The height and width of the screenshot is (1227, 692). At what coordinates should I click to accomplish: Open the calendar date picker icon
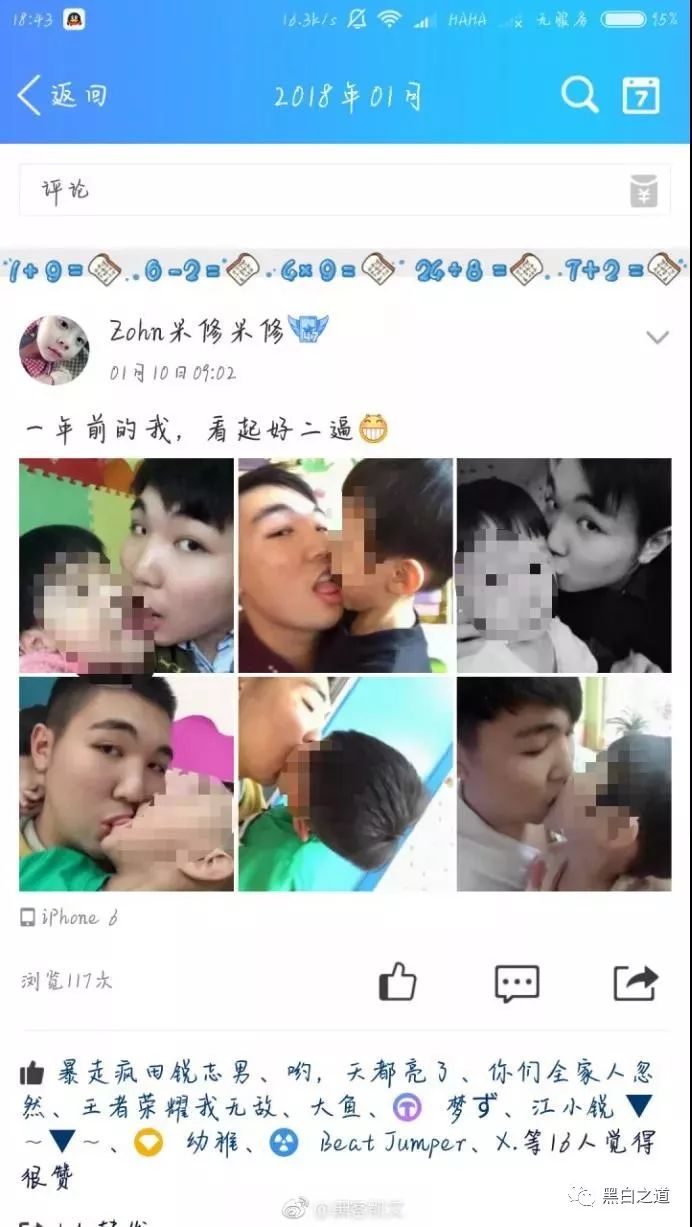pyautogui.click(x=641, y=96)
